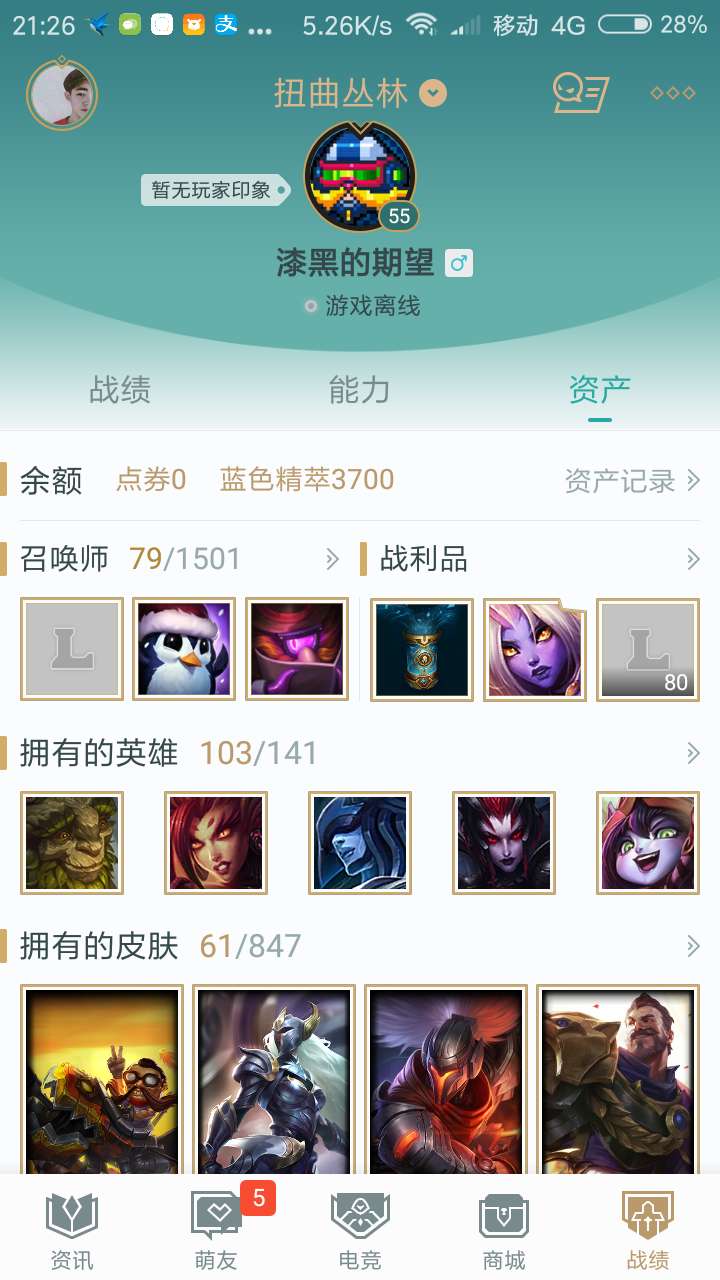Switch to the 电竞 esports tab
Image resolution: width=720 pixels, height=1280 pixels.
tap(360, 1230)
